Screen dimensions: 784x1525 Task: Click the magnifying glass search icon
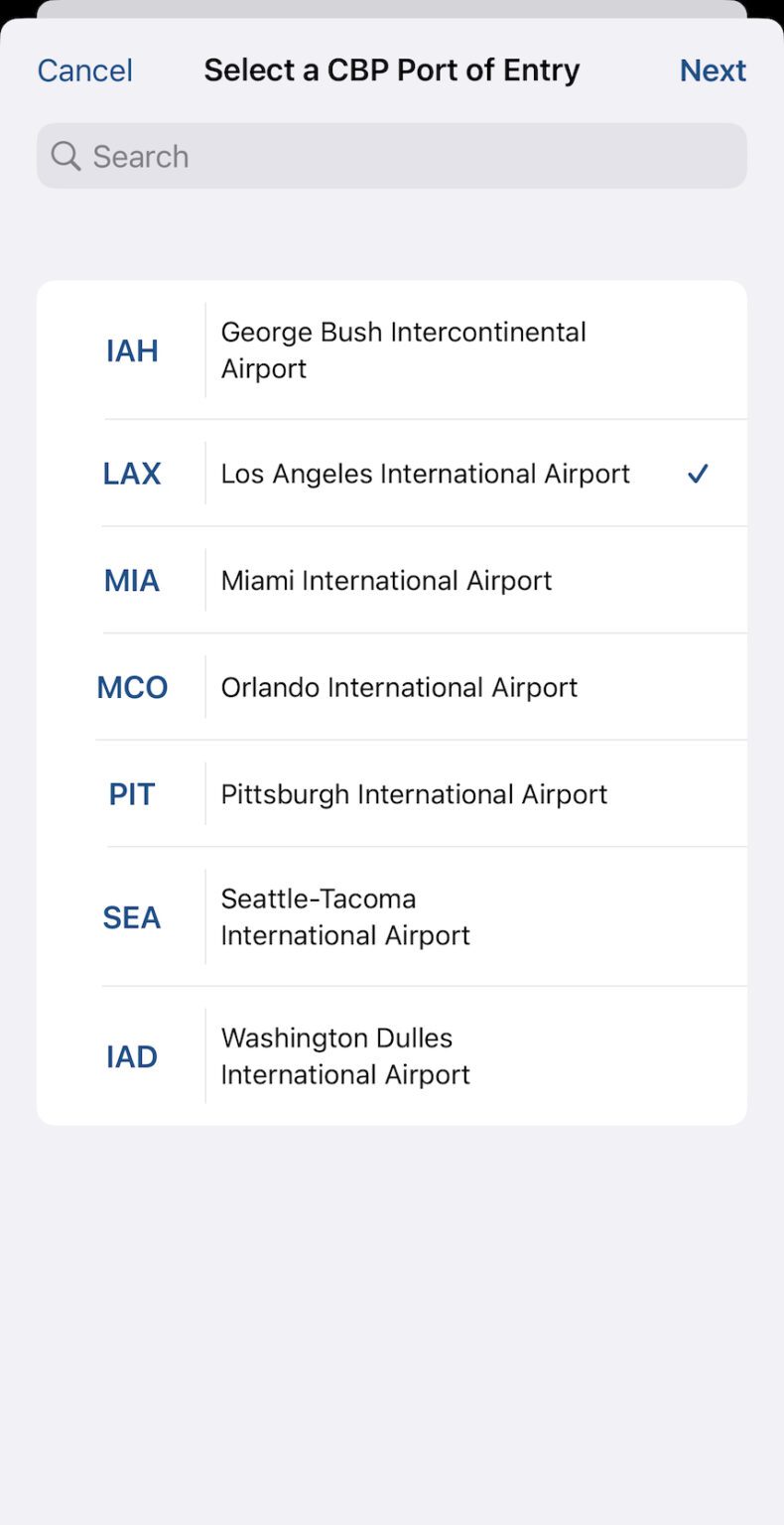pyautogui.click(x=65, y=156)
